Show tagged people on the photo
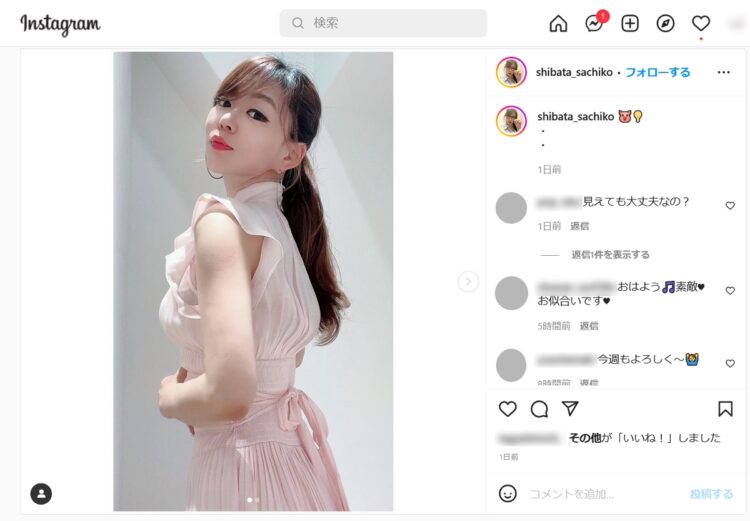Screen dimensions: 750x521 pos(41,493)
